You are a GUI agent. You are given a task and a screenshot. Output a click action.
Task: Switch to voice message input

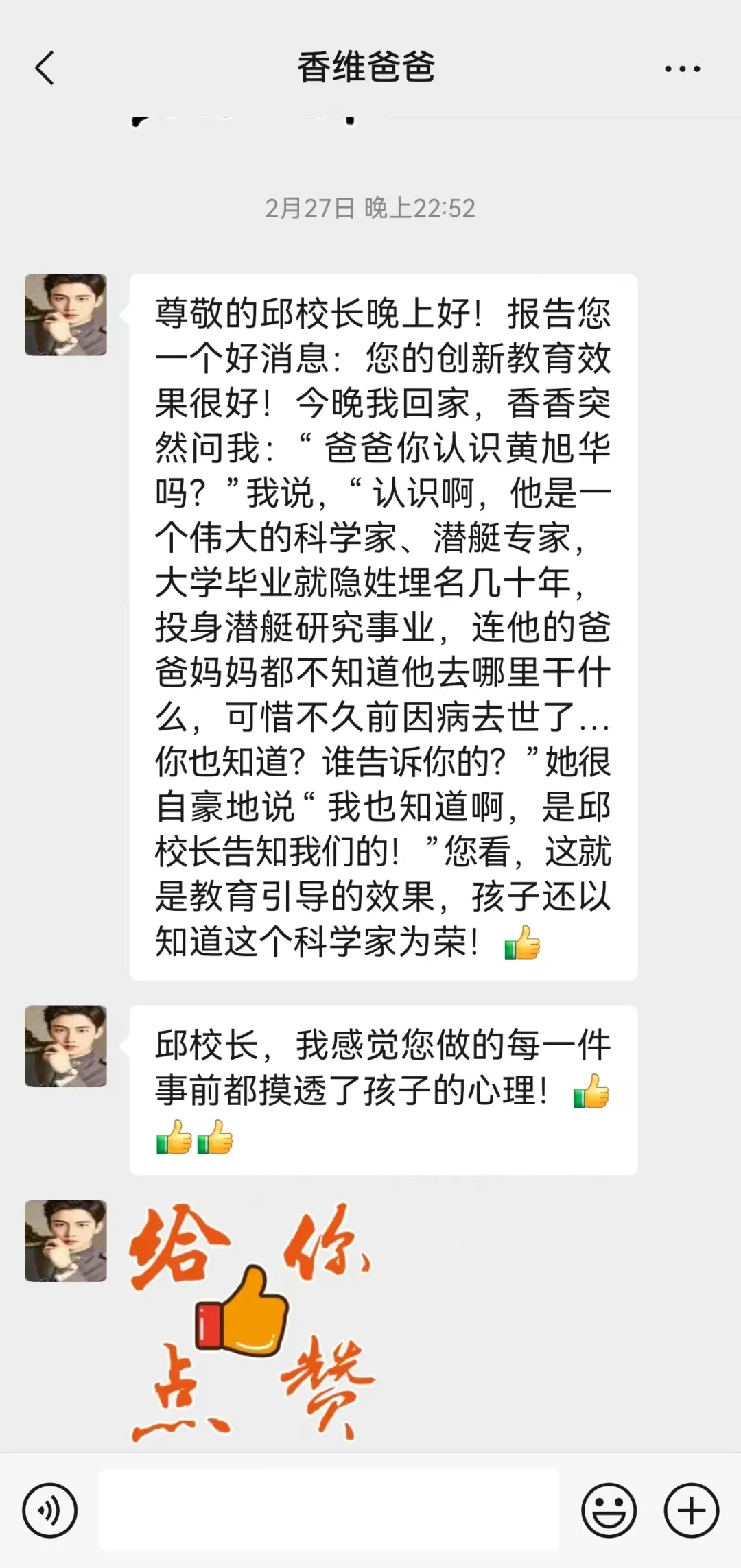tap(50, 1510)
